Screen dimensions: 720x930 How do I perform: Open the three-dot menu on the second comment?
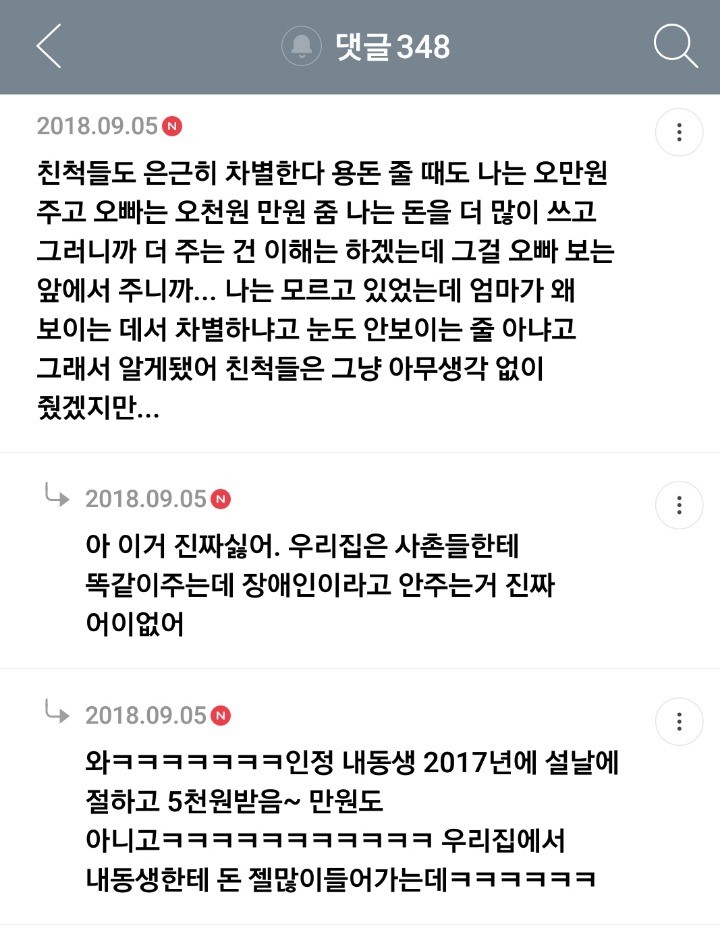pos(679,505)
